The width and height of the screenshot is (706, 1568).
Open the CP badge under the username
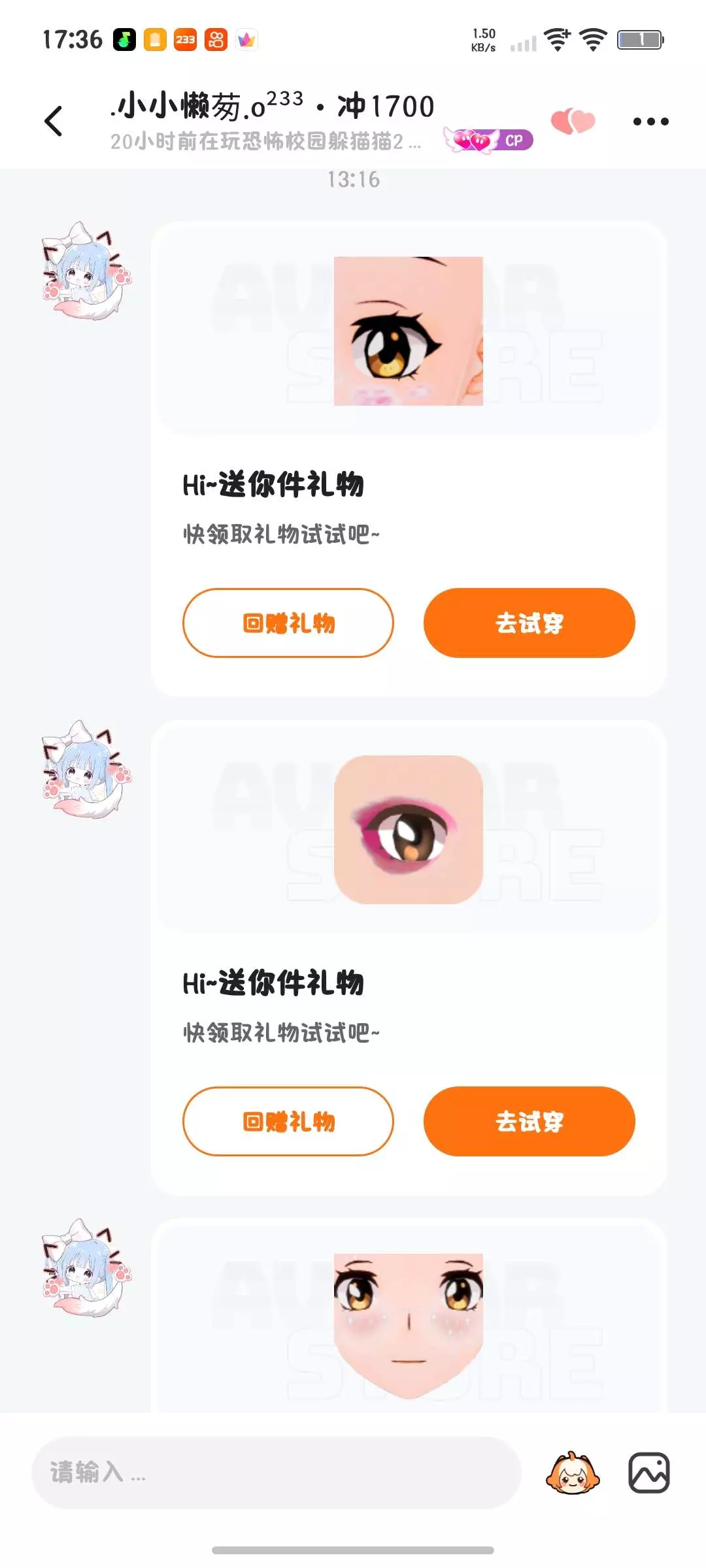pyautogui.click(x=488, y=140)
